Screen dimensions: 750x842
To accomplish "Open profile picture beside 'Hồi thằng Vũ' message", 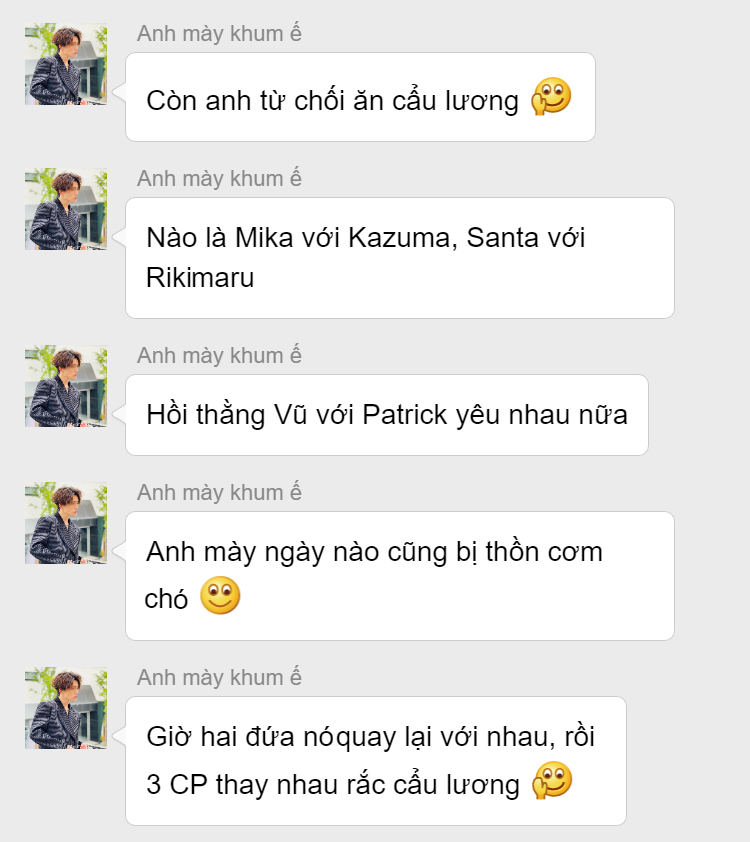I will tap(66, 386).
